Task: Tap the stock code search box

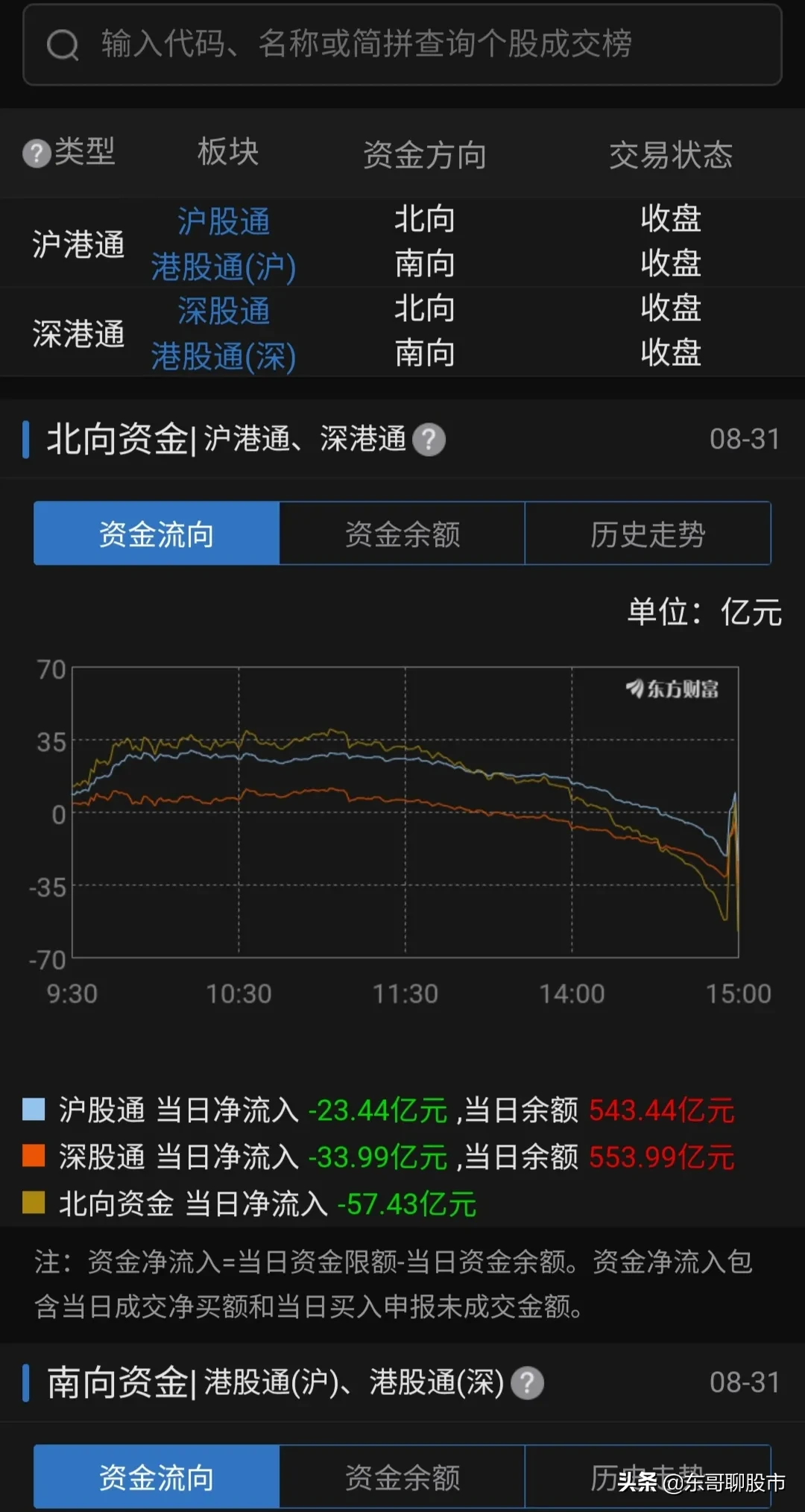Action: click(x=402, y=45)
